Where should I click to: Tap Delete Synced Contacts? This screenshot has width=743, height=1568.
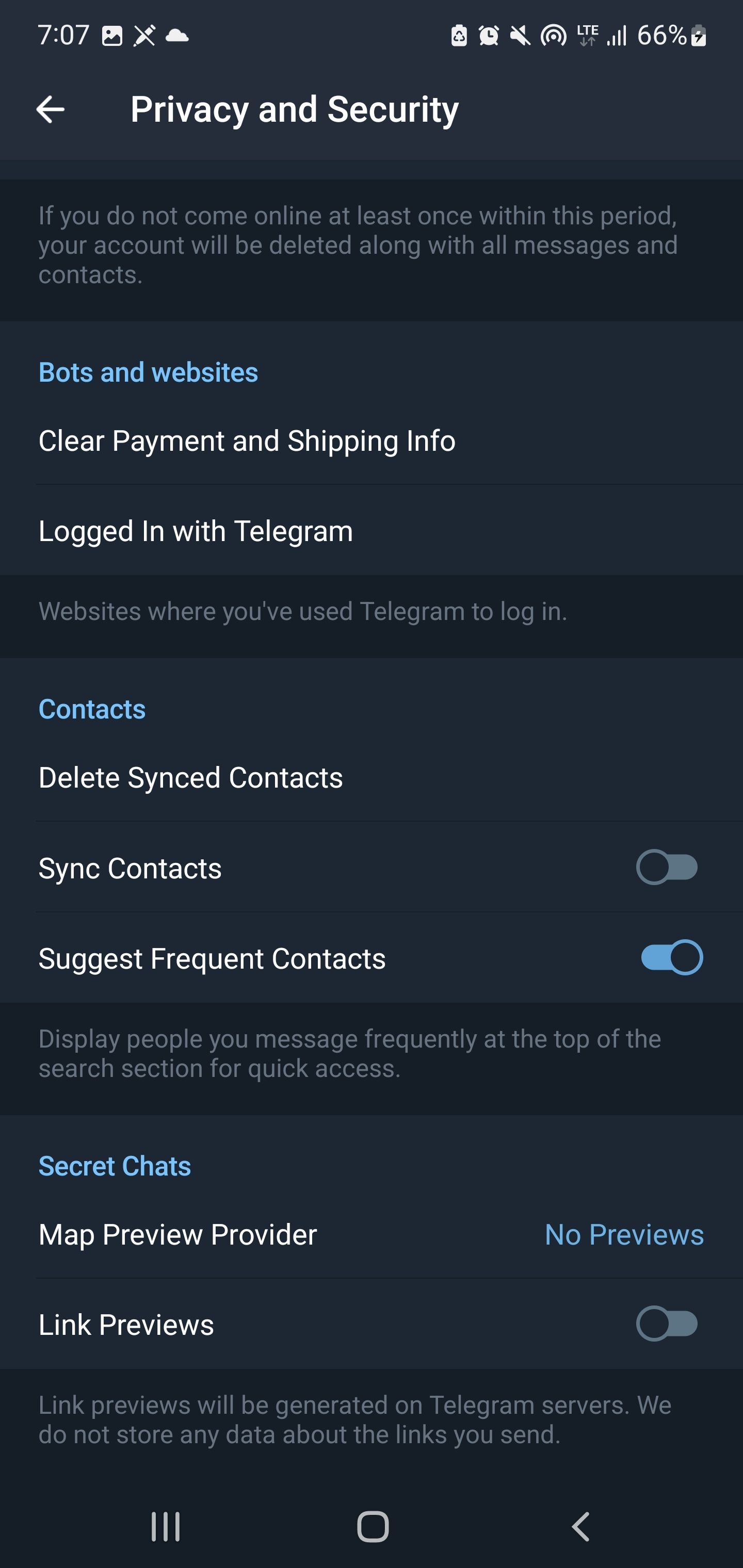pos(190,777)
